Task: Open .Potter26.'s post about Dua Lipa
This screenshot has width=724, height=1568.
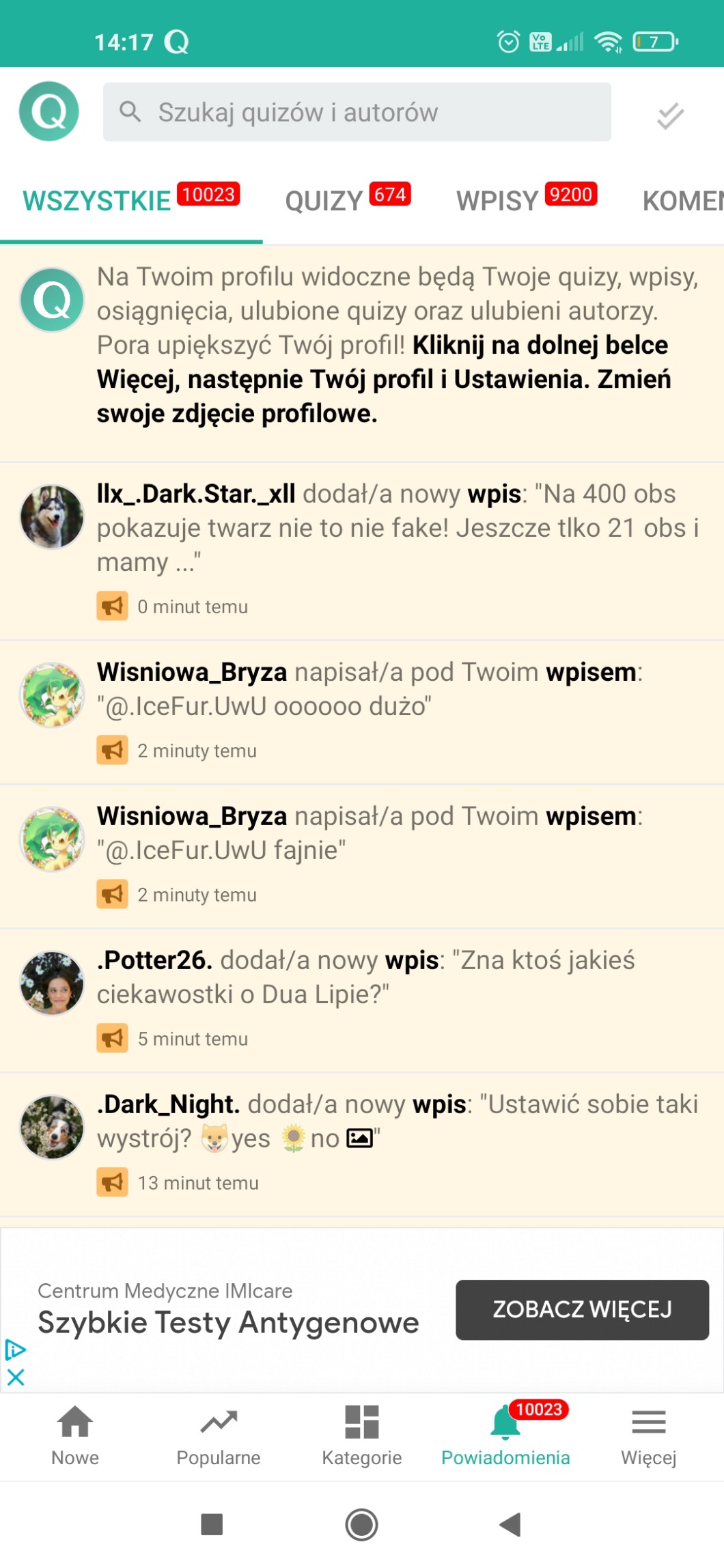Action: (362, 1000)
